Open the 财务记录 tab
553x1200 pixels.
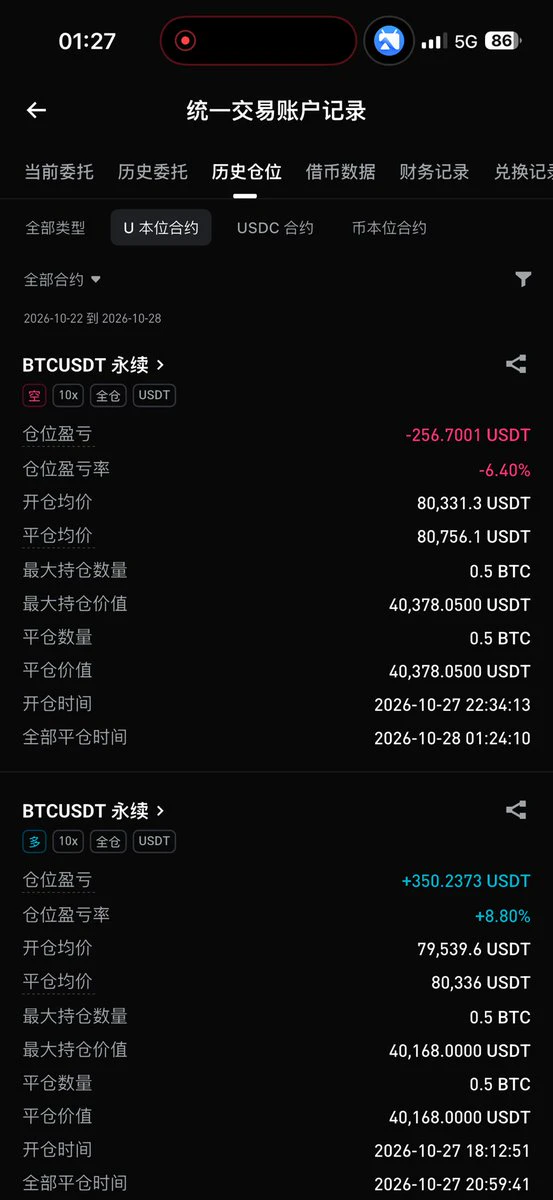click(434, 172)
